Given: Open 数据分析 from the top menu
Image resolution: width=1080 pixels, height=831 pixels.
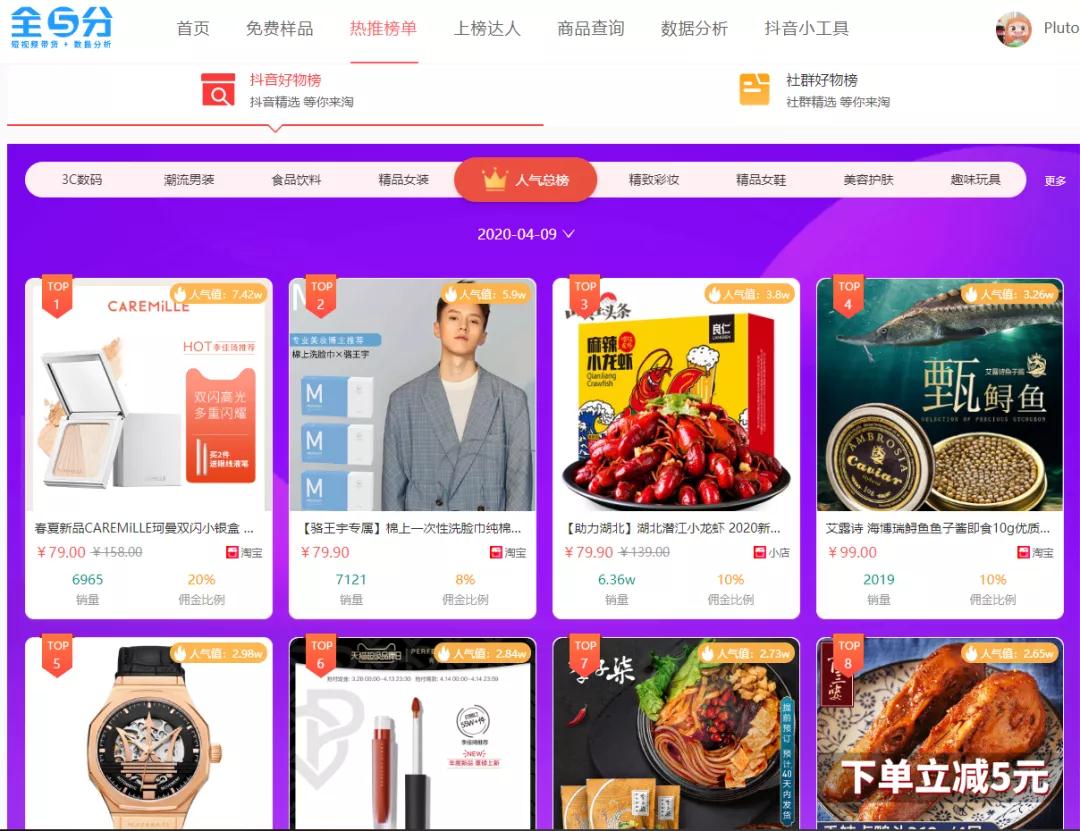Looking at the screenshot, I should (x=694, y=29).
